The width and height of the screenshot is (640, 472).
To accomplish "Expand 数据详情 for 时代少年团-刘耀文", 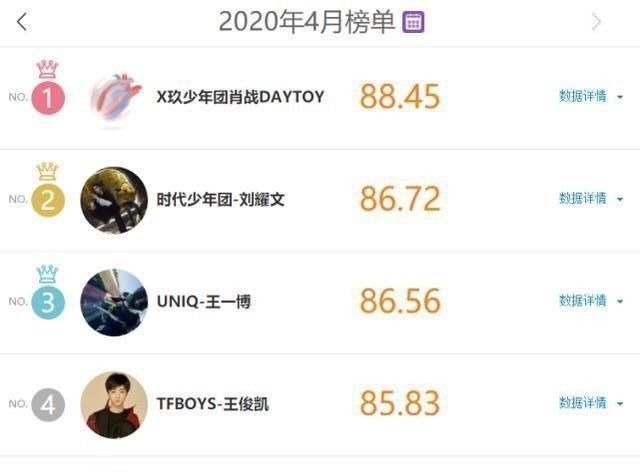I will coord(590,199).
